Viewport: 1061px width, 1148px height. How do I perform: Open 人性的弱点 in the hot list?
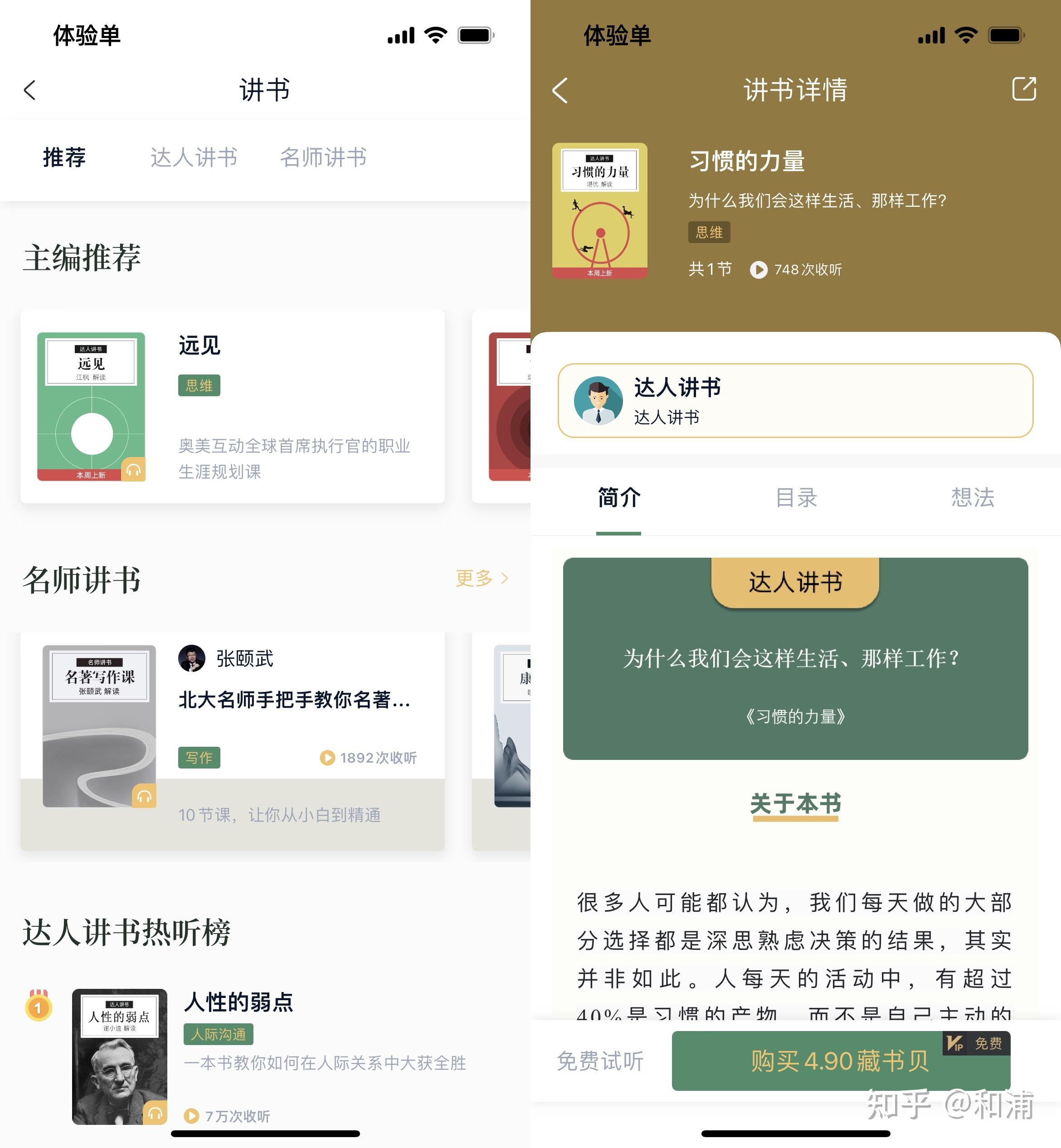pos(238,1002)
